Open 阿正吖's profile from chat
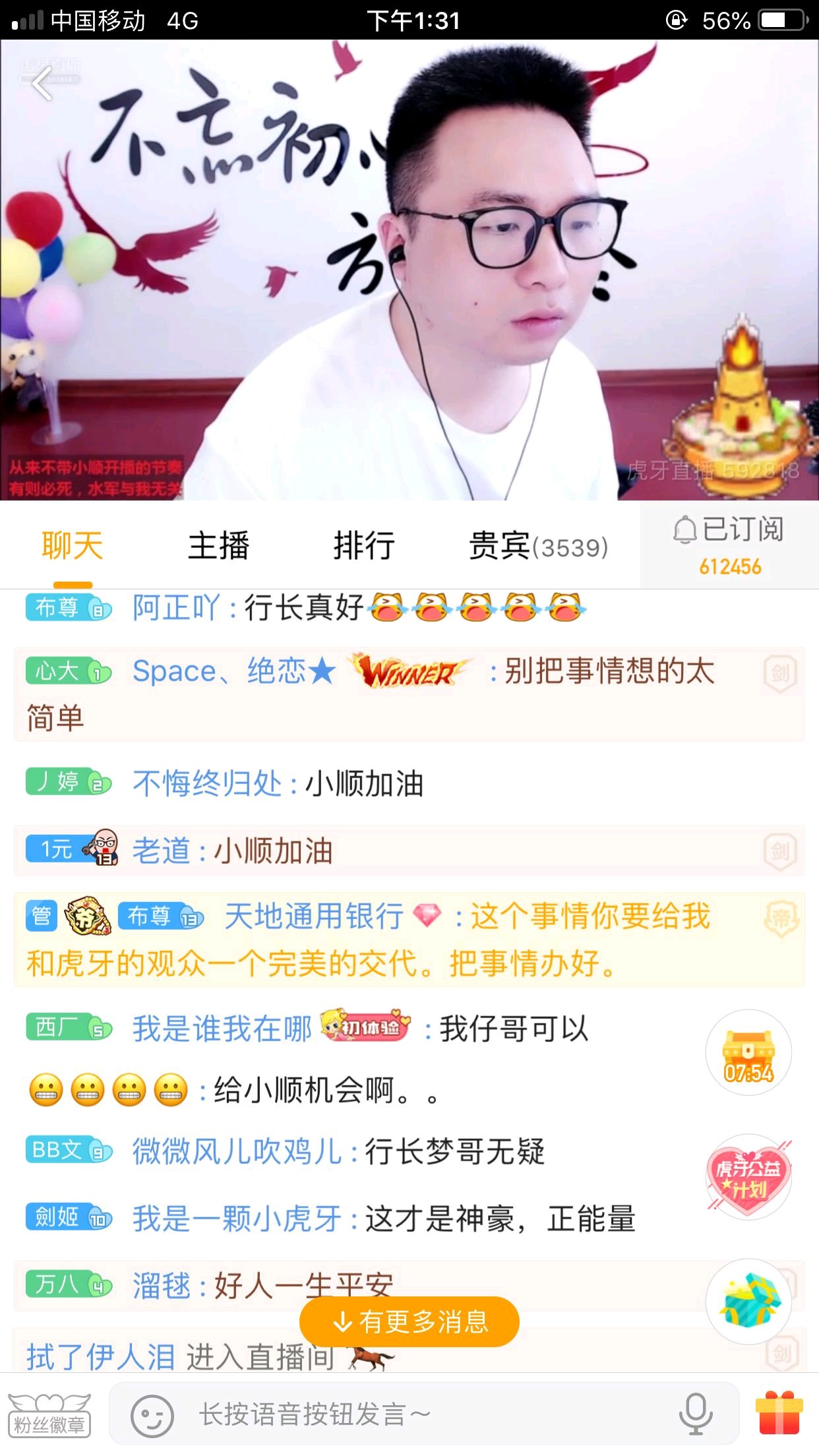 pyautogui.click(x=175, y=607)
